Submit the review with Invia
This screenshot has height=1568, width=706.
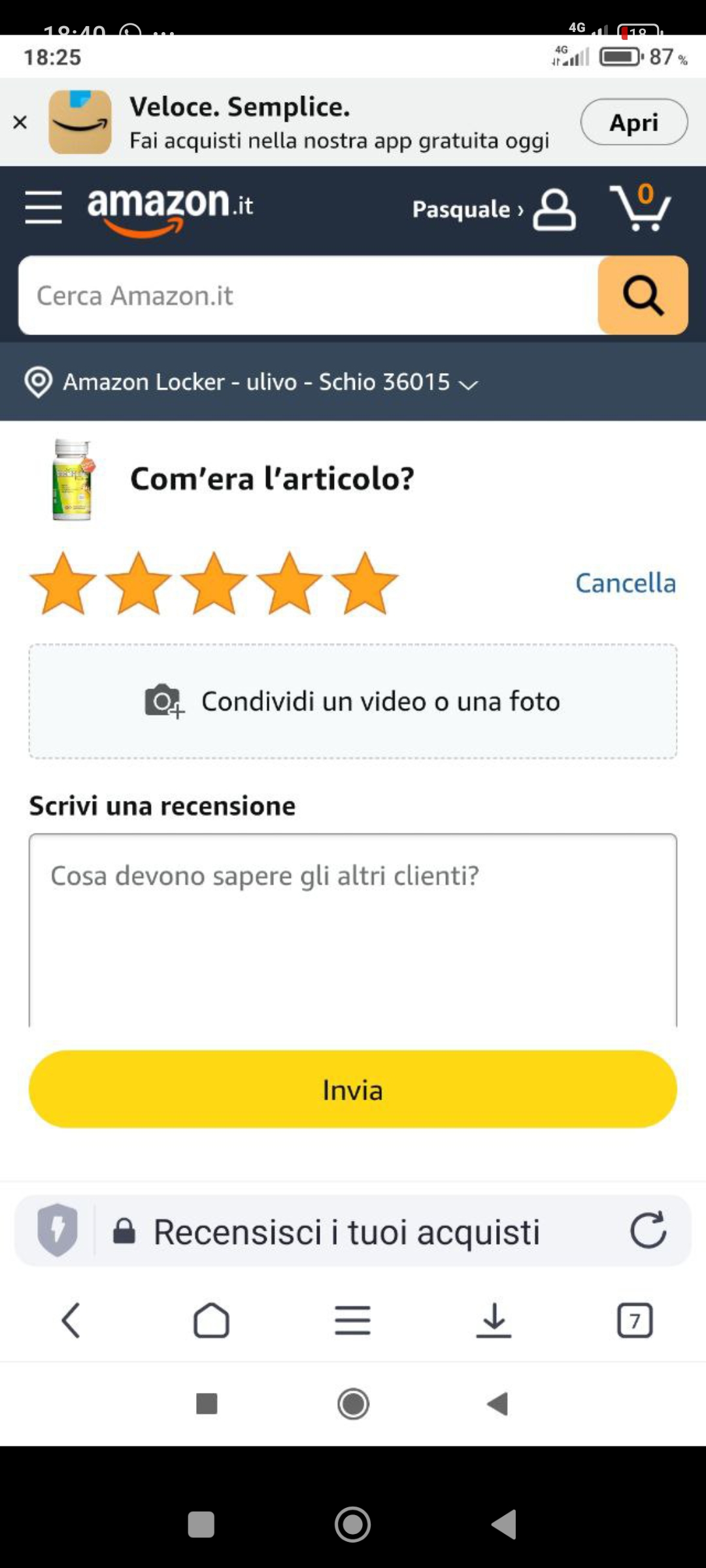point(353,1089)
